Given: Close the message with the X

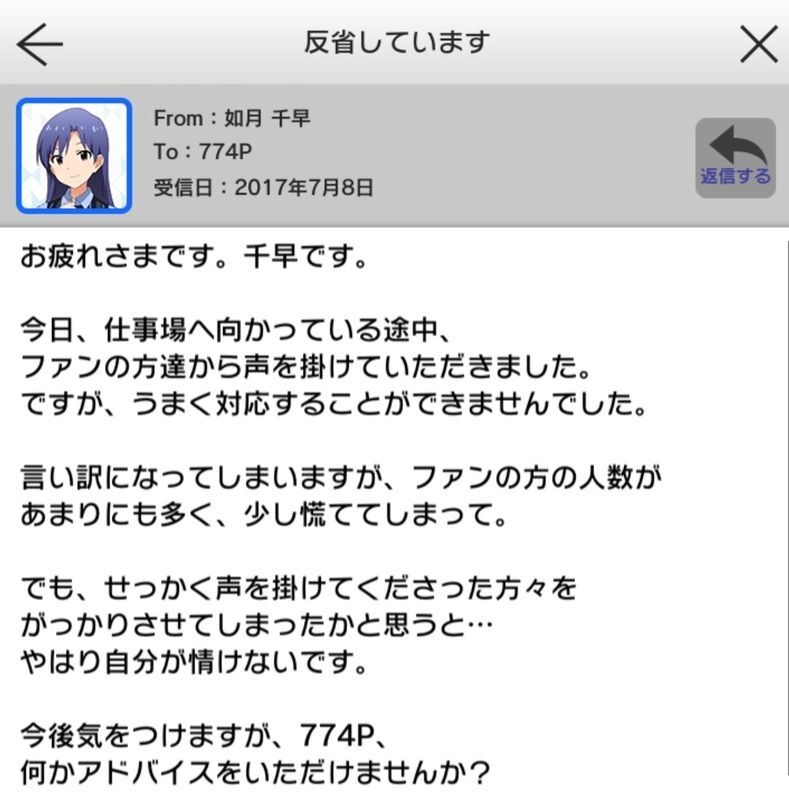Looking at the screenshot, I should (x=758, y=43).
